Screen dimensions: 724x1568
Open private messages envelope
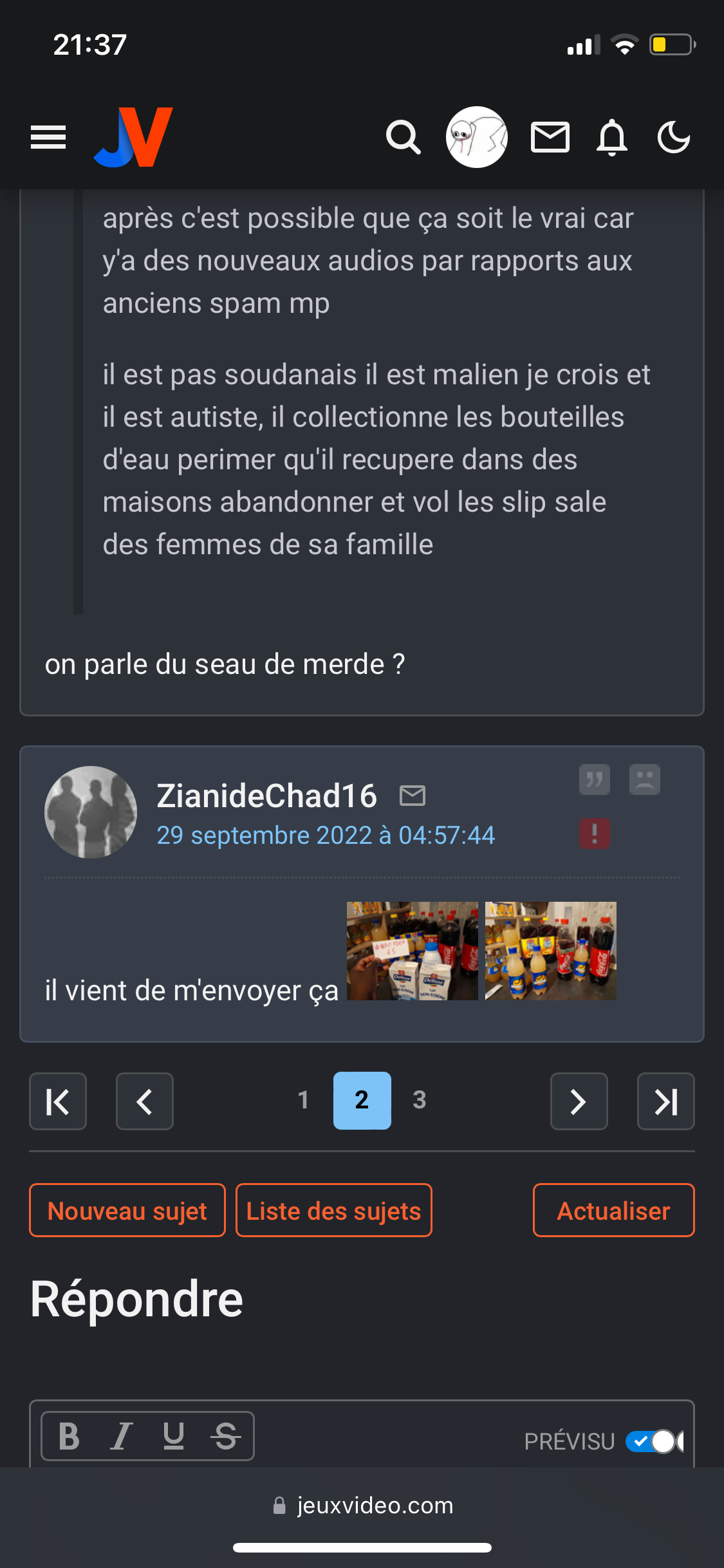tap(550, 137)
